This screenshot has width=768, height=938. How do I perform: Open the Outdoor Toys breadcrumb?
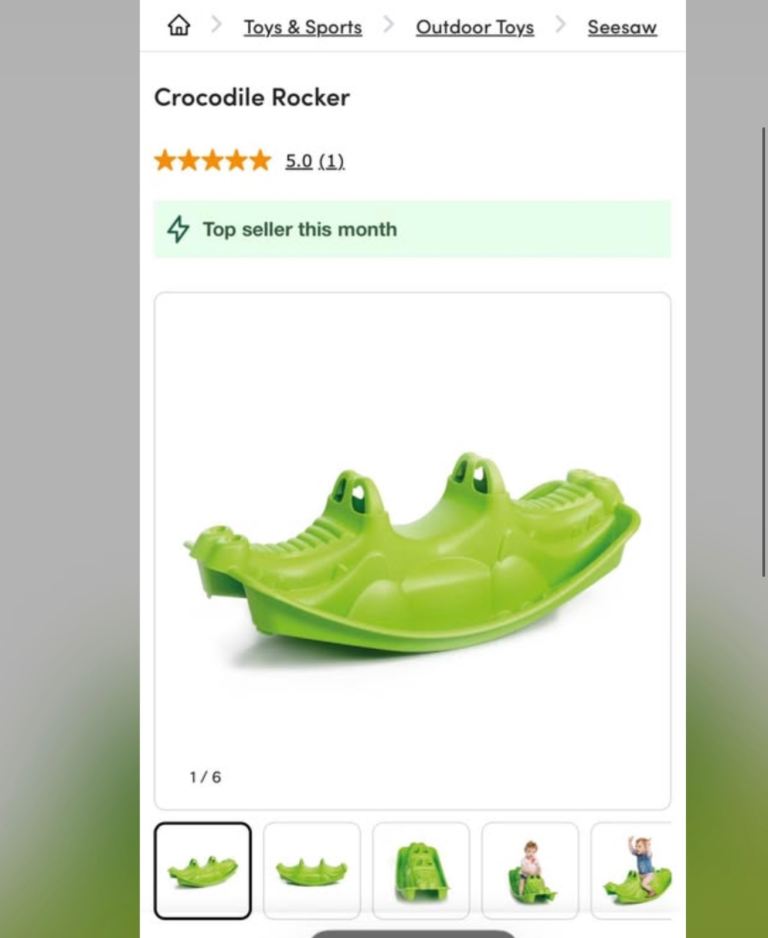pos(475,27)
